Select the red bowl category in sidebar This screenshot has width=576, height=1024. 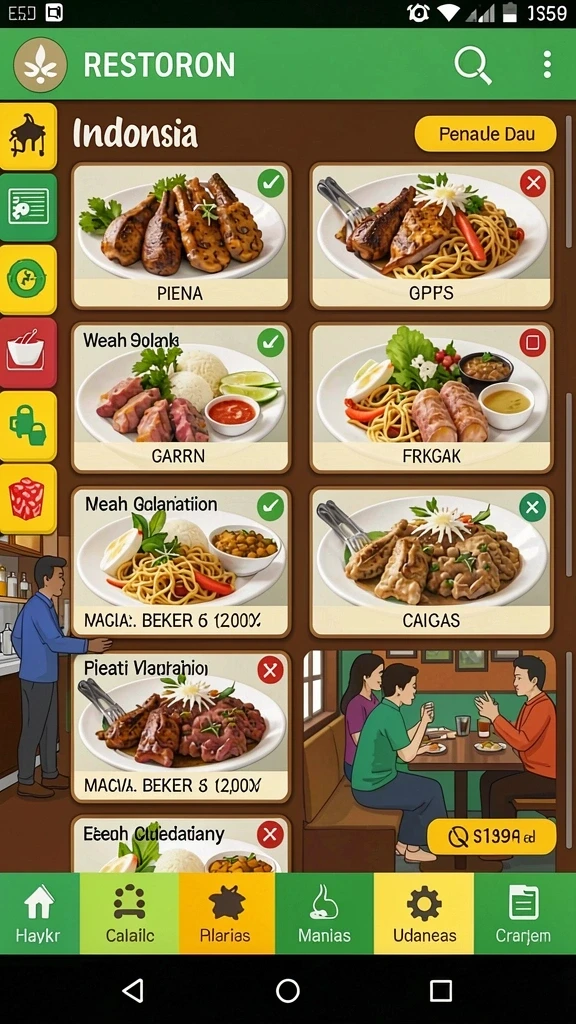[x=27, y=353]
